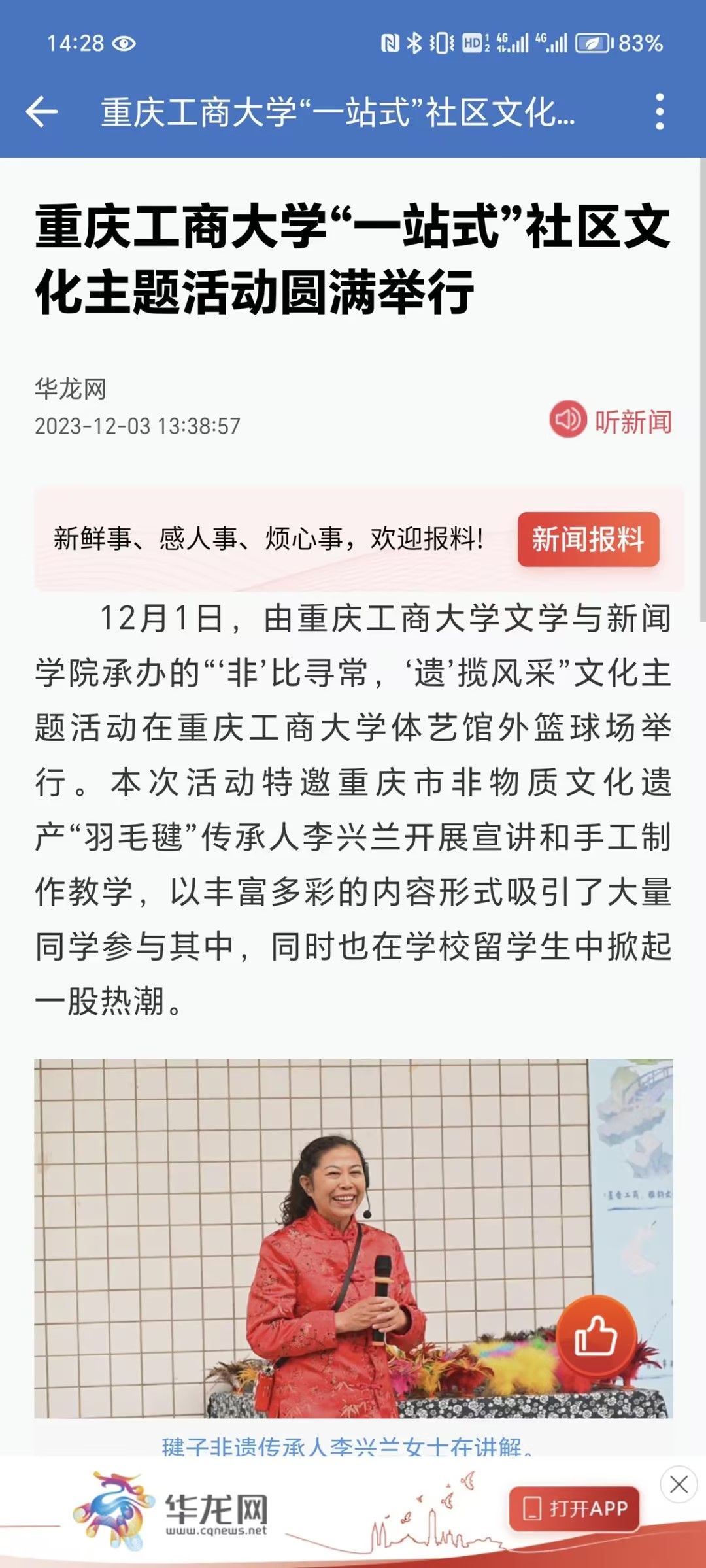
Task: Tap the red 新闻报料 button
Action: point(588,539)
